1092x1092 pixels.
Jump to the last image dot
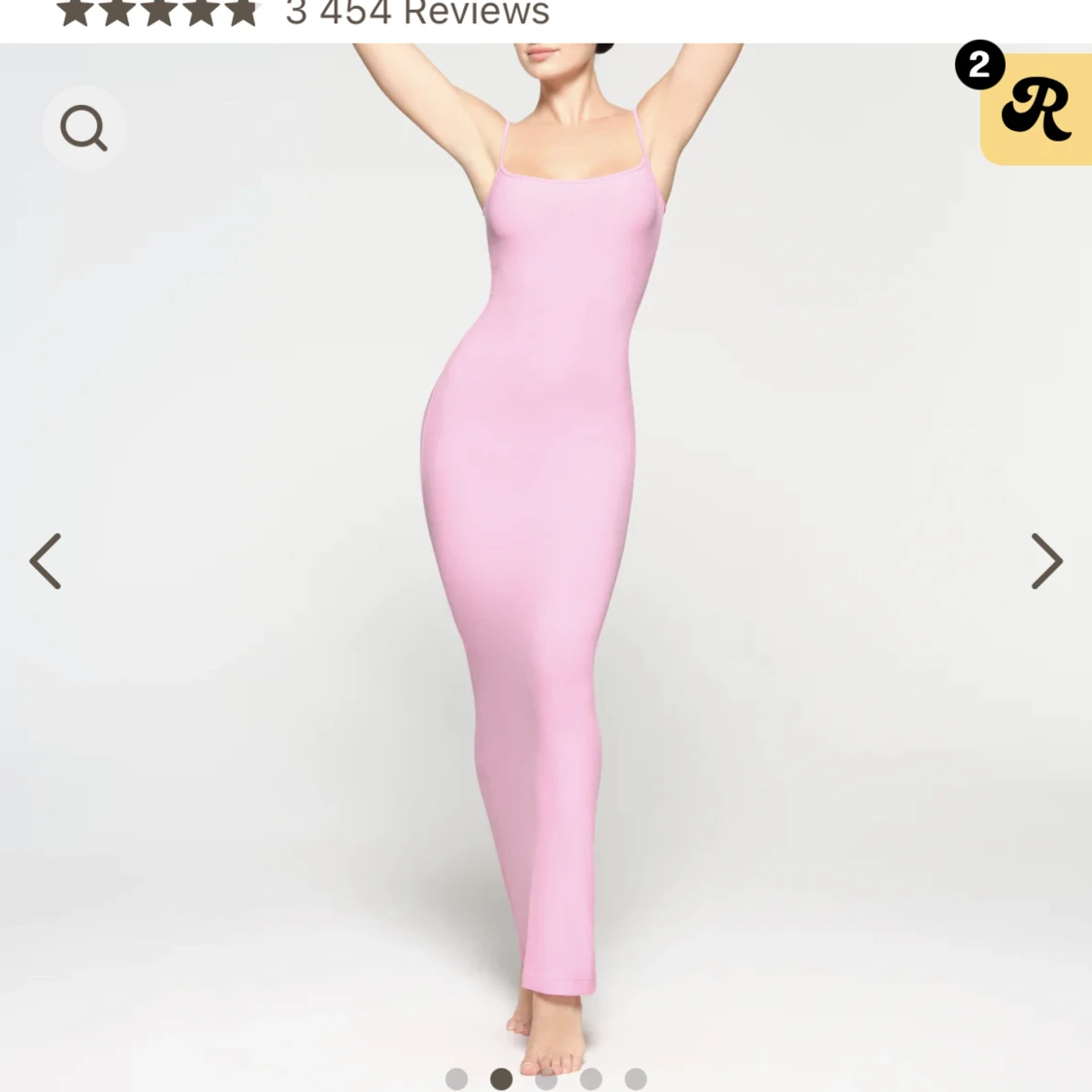tap(636, 1078)
